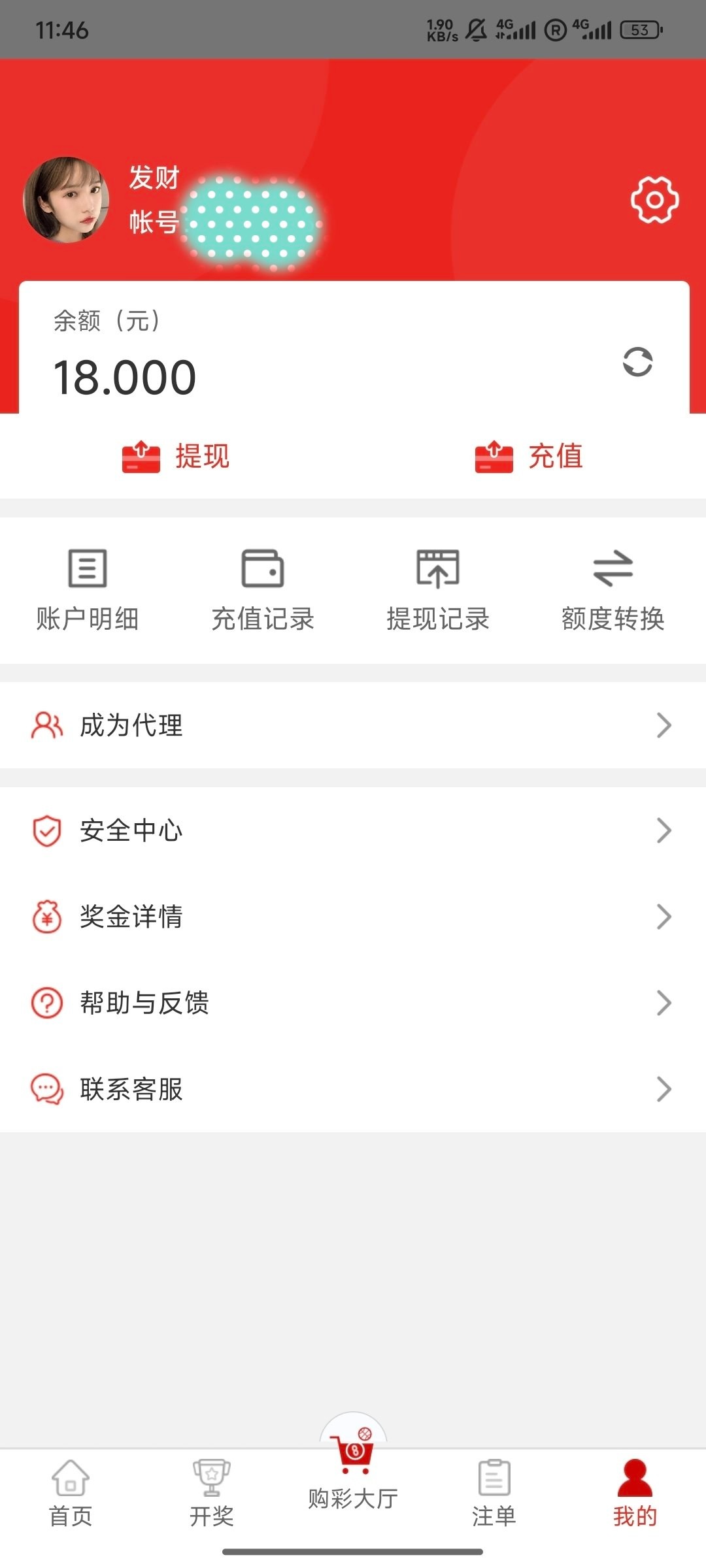Open the 成为代理 row
The height and width of the screenshot is (1568, 706).
coord(353,725)
